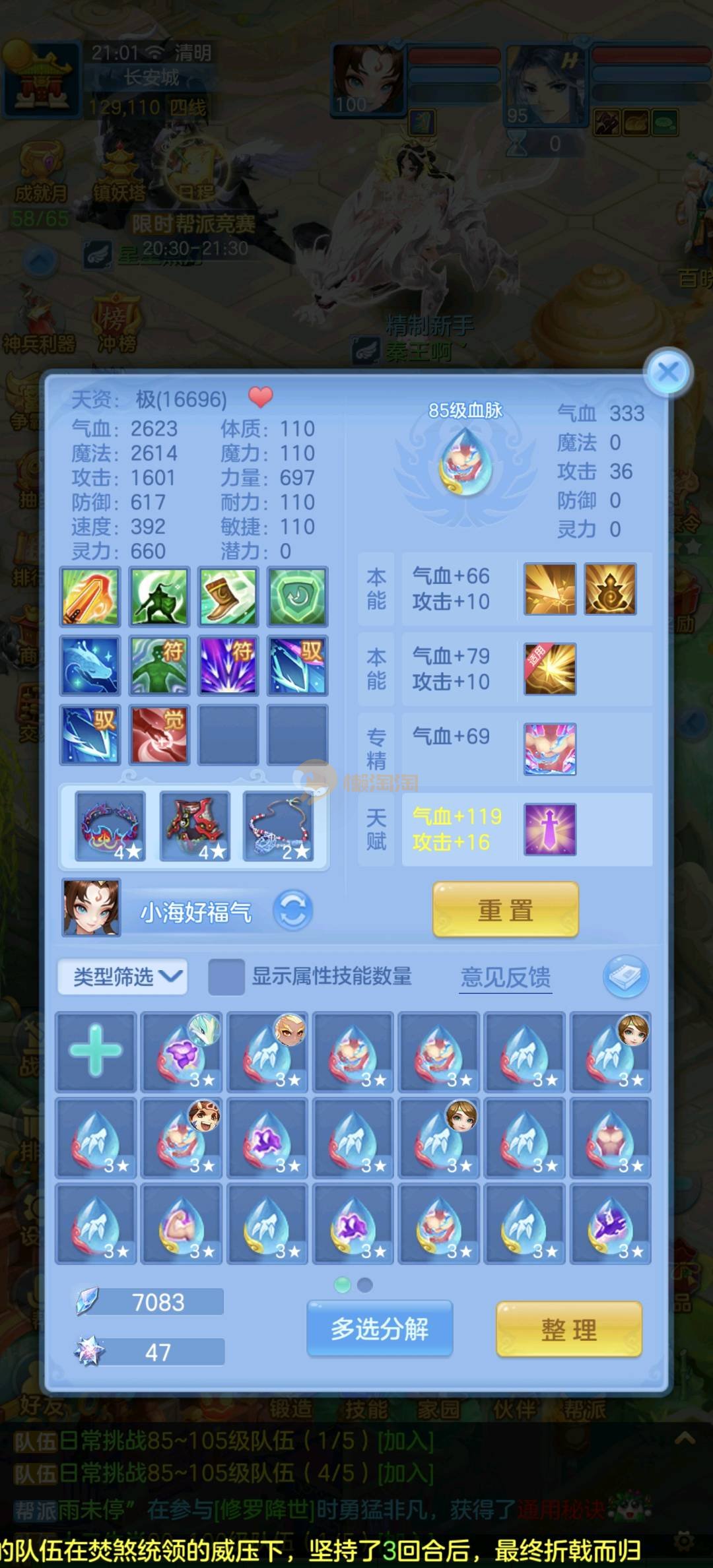Tap the flaming sword skill icon

[x=90, y=596]
